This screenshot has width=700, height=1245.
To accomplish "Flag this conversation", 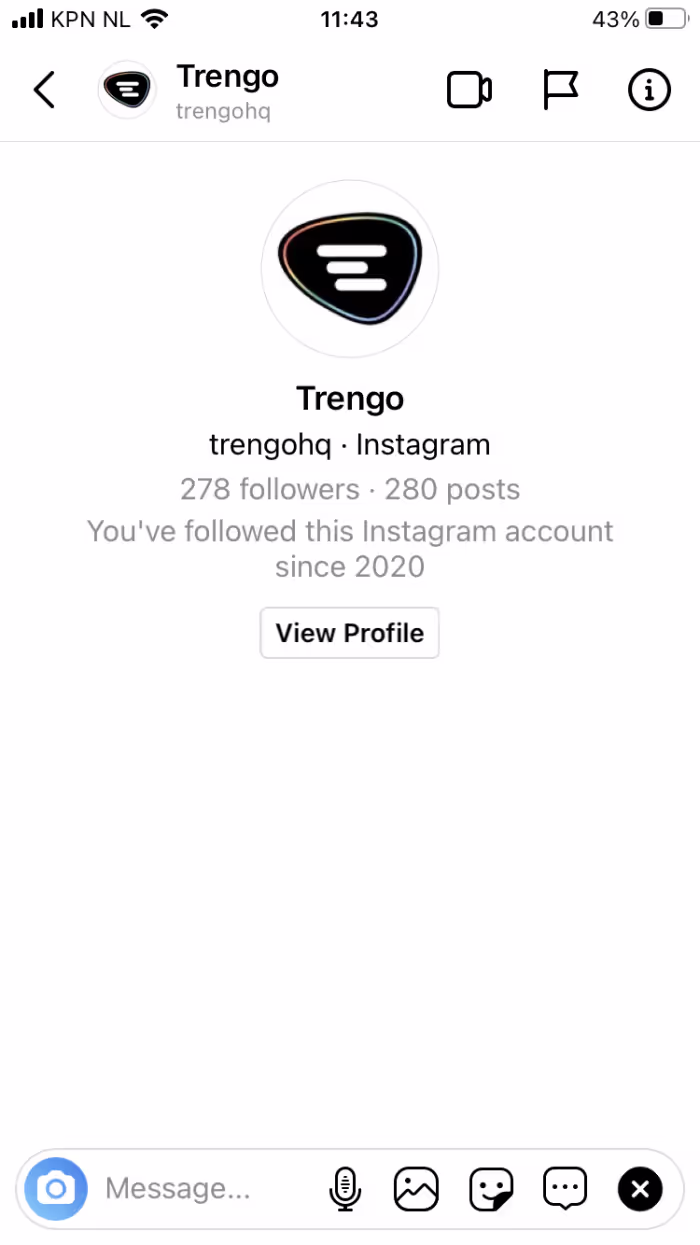I will coord(560,90).
